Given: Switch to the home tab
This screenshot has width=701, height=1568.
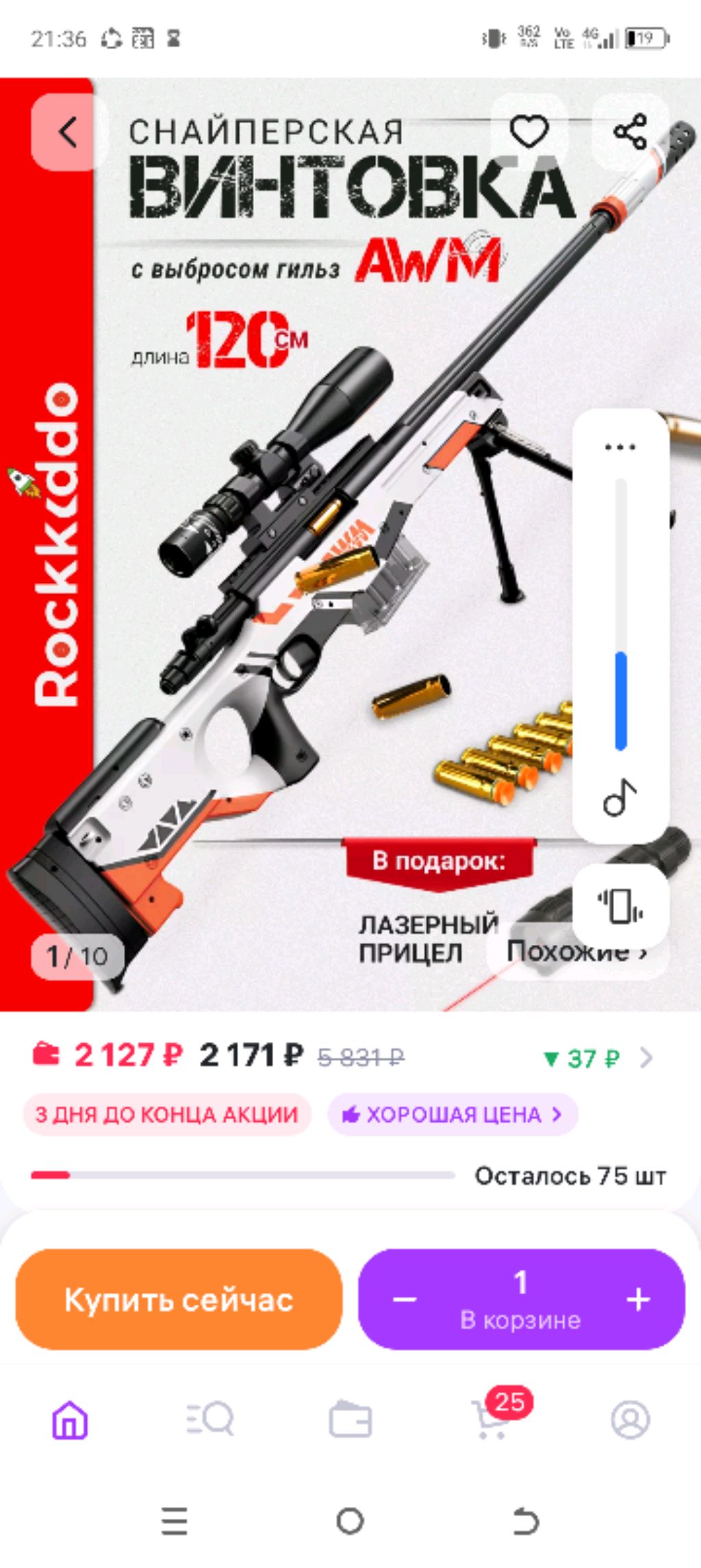Looking at the screenshot, I should (70, 1420).
